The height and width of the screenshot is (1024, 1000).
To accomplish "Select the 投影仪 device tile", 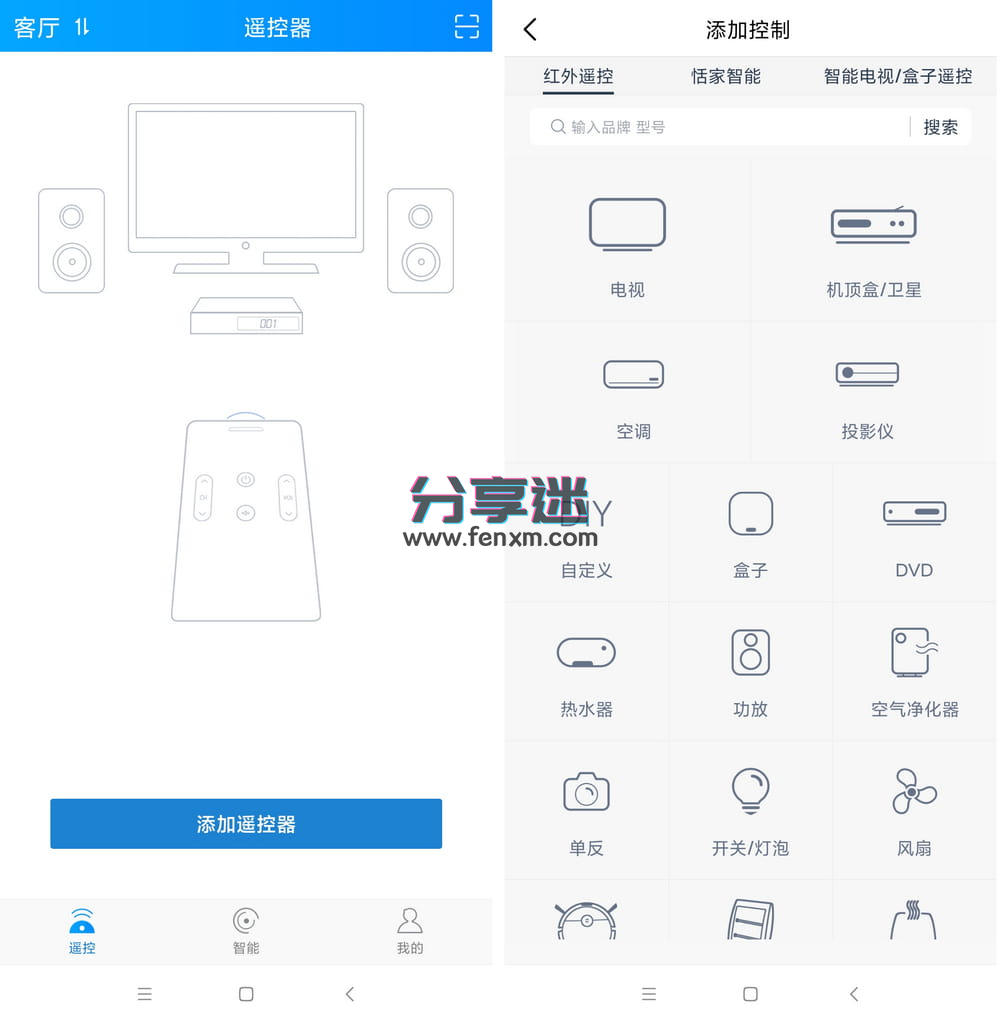I will click(x=867, y=397).
